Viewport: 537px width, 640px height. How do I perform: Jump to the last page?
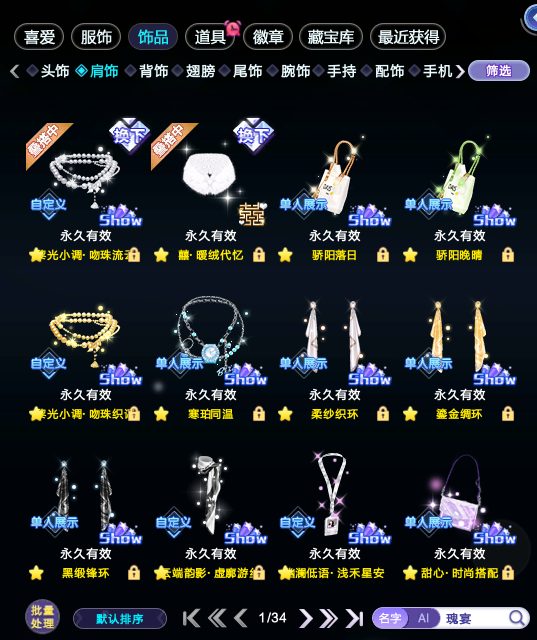click(x=354, y=618)
